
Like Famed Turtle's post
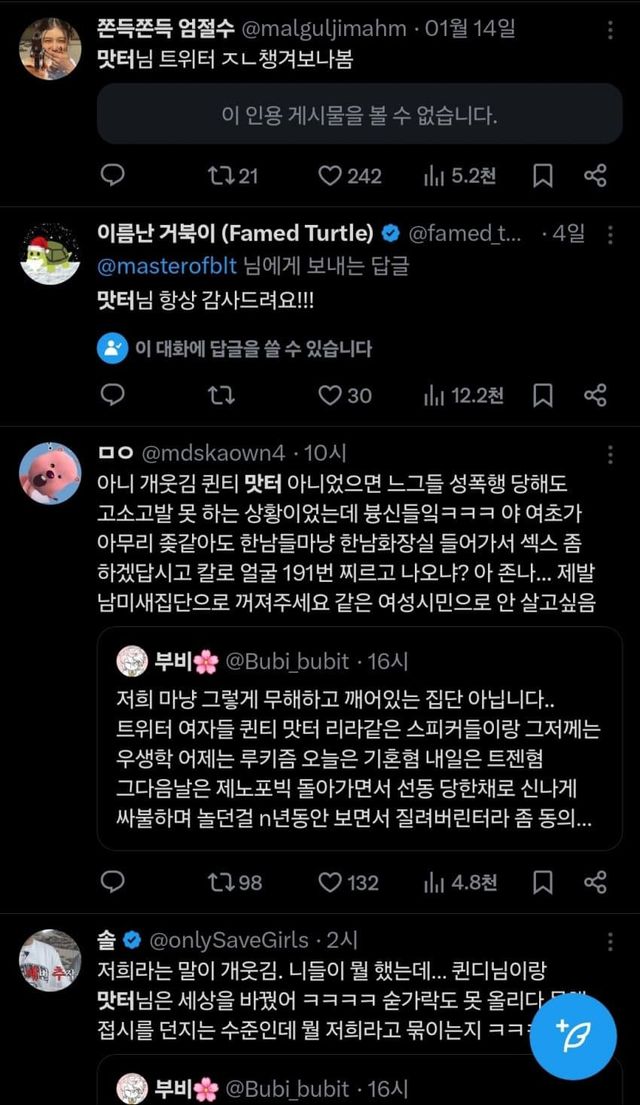coord(330,396)
